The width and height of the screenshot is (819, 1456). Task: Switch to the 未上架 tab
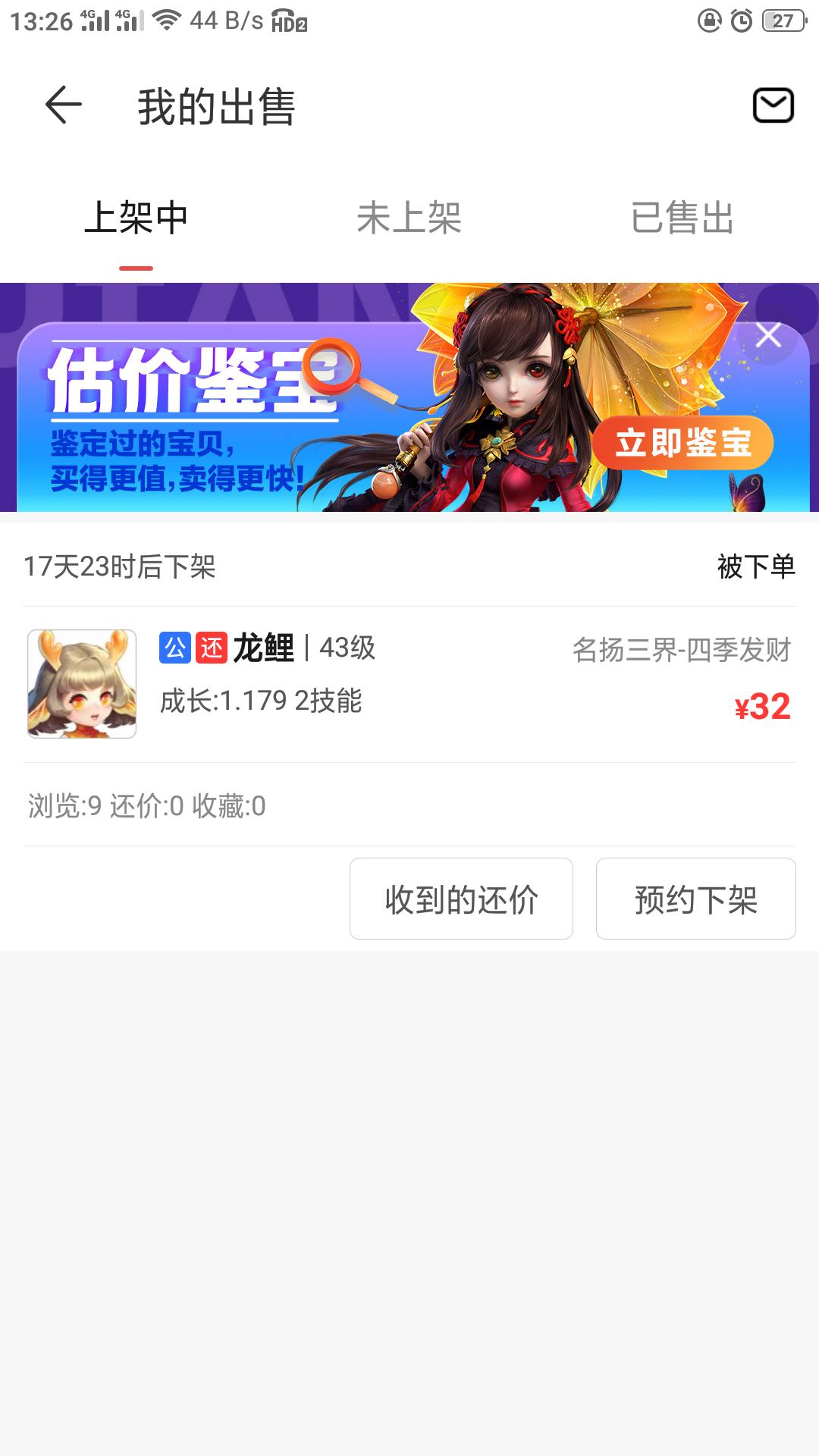(409, 218)
